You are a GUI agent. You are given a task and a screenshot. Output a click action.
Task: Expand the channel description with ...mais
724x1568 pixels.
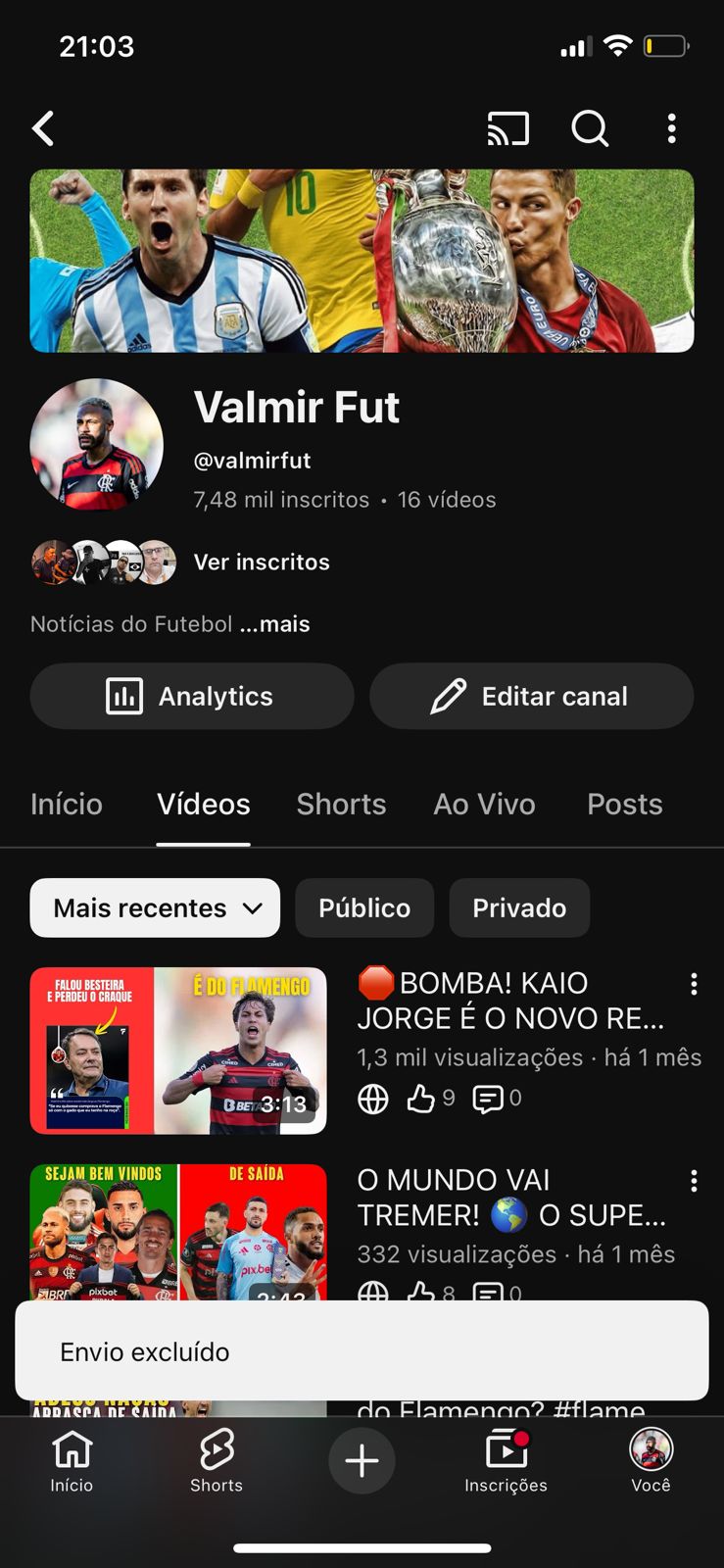[x=275, y=624]
